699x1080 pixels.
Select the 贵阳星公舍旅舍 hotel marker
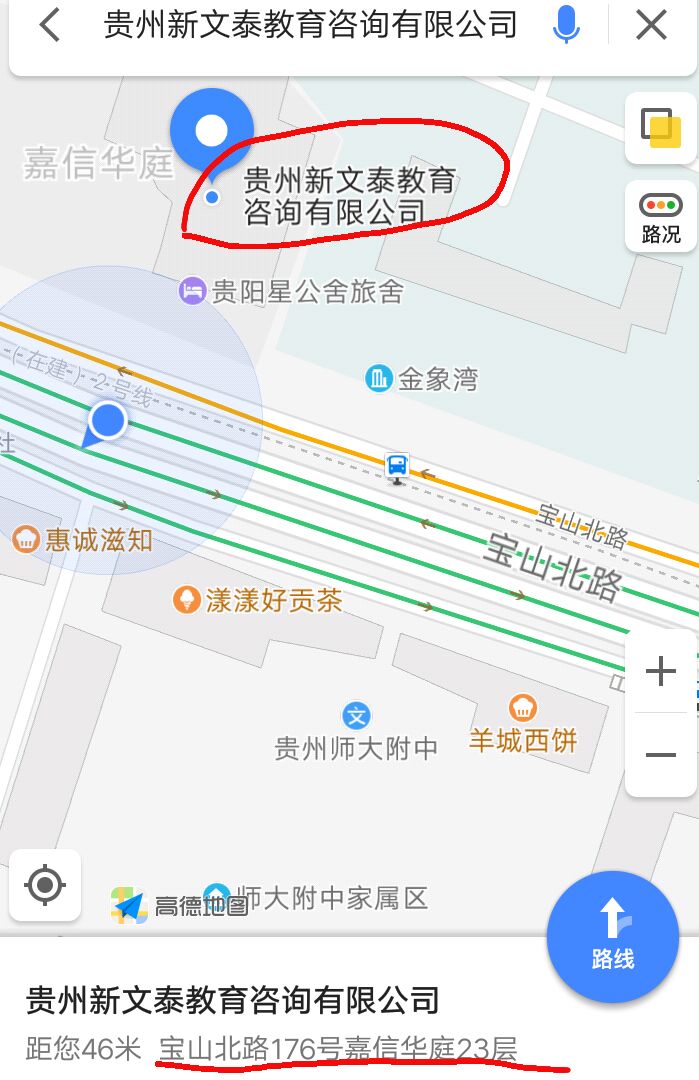pos(192,292)
